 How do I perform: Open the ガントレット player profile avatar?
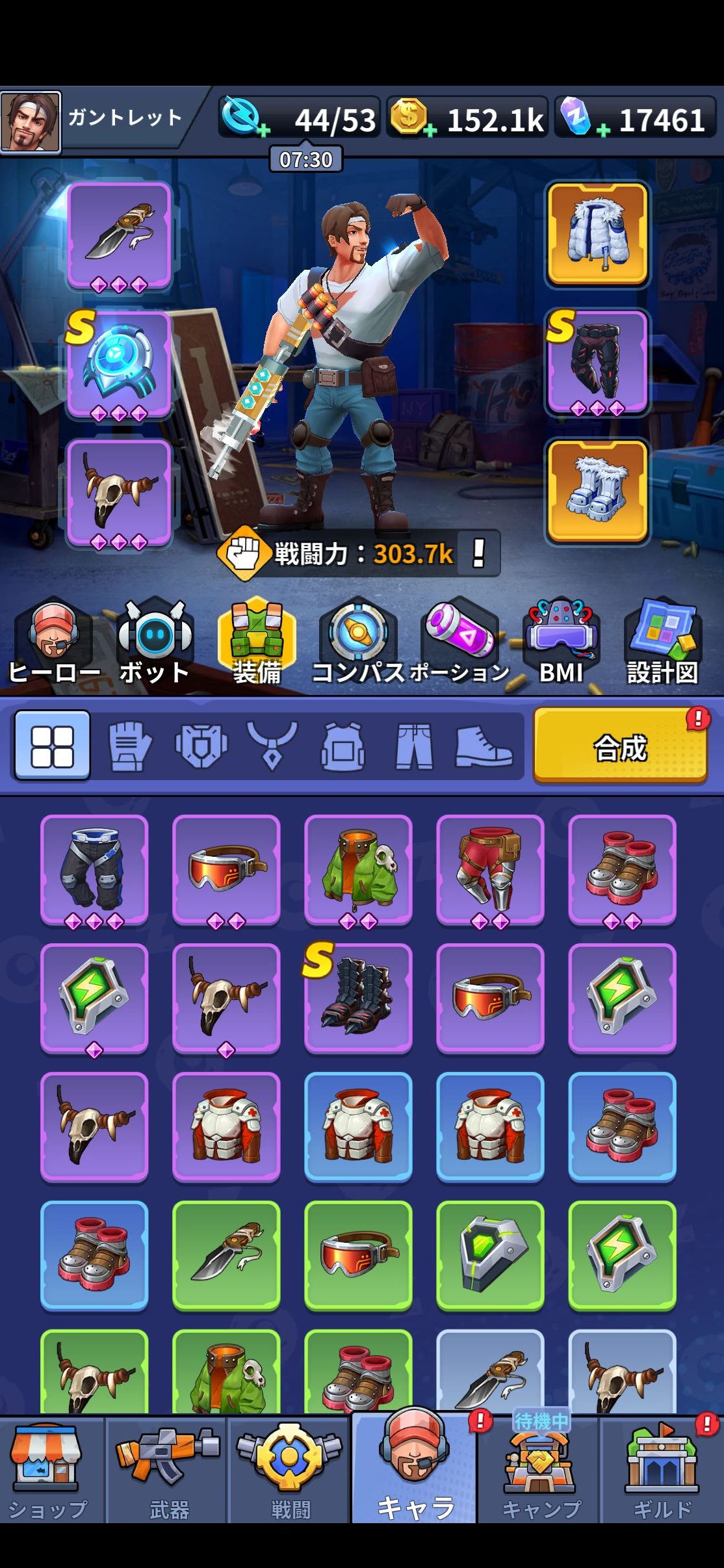pyautogui.click(x=31, y=122)
